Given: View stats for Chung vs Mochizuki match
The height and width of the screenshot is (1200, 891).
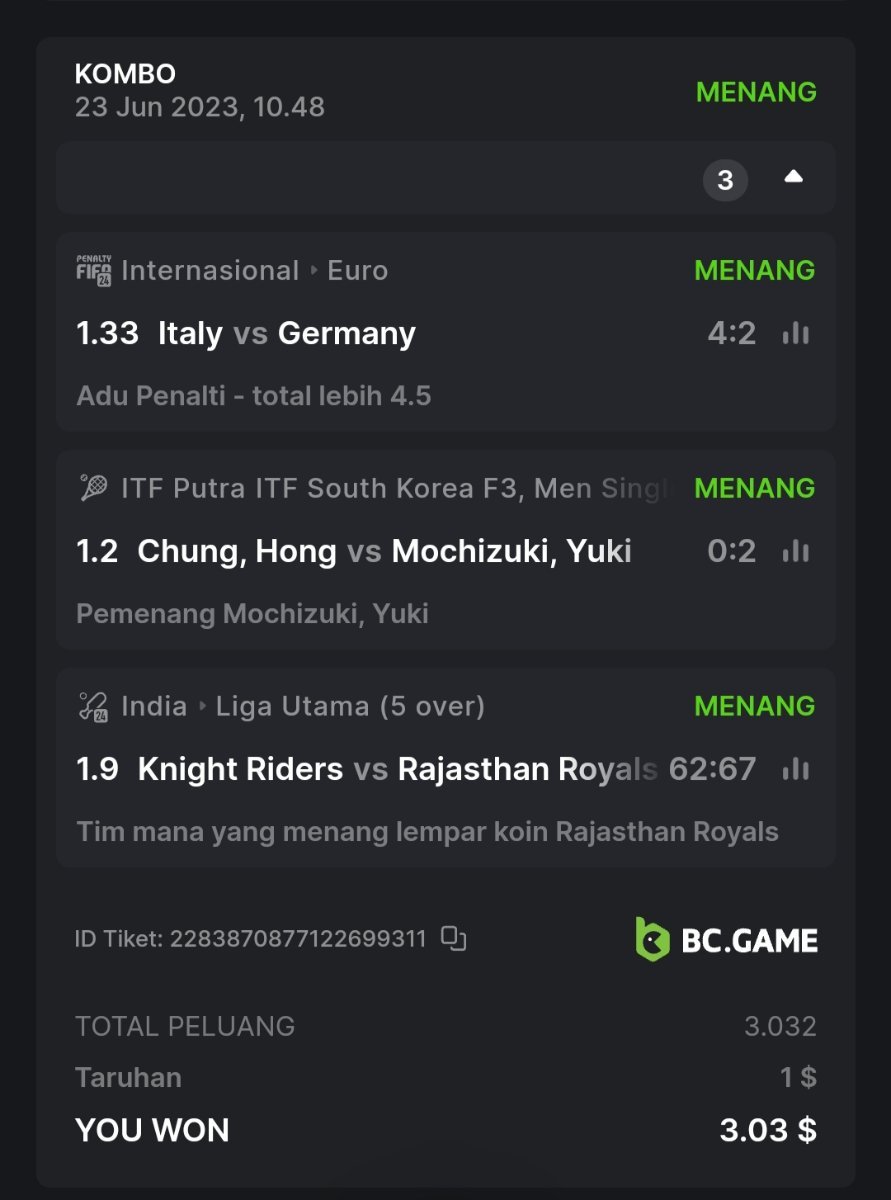Looking at the screenshot, I should pos(796,551).
